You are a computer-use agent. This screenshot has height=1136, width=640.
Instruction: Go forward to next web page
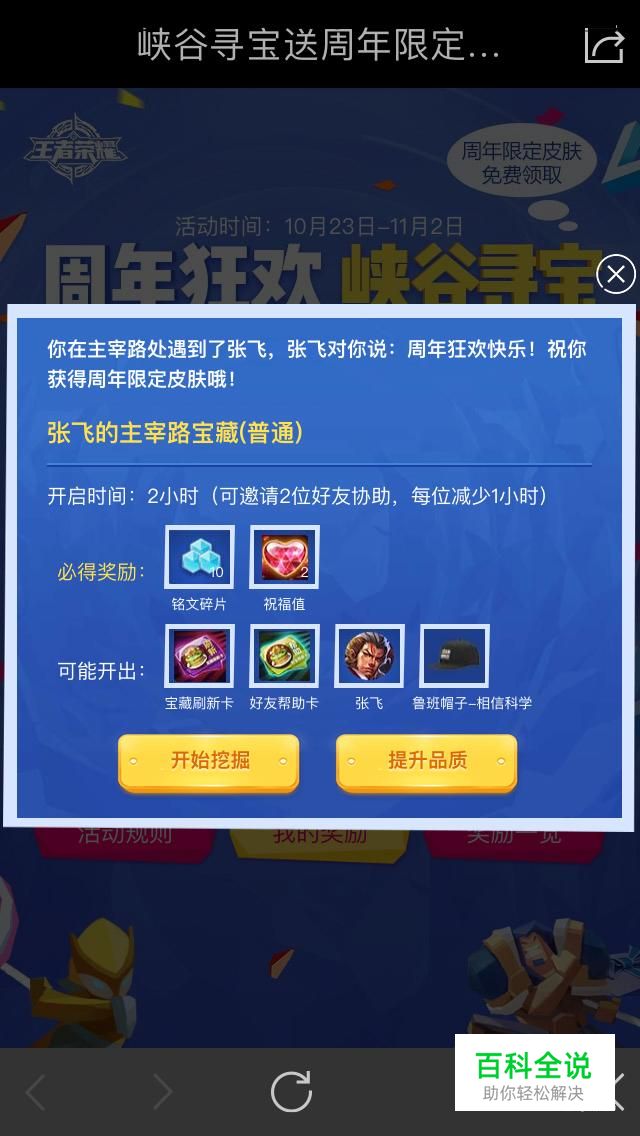[x=162, y=1091]
